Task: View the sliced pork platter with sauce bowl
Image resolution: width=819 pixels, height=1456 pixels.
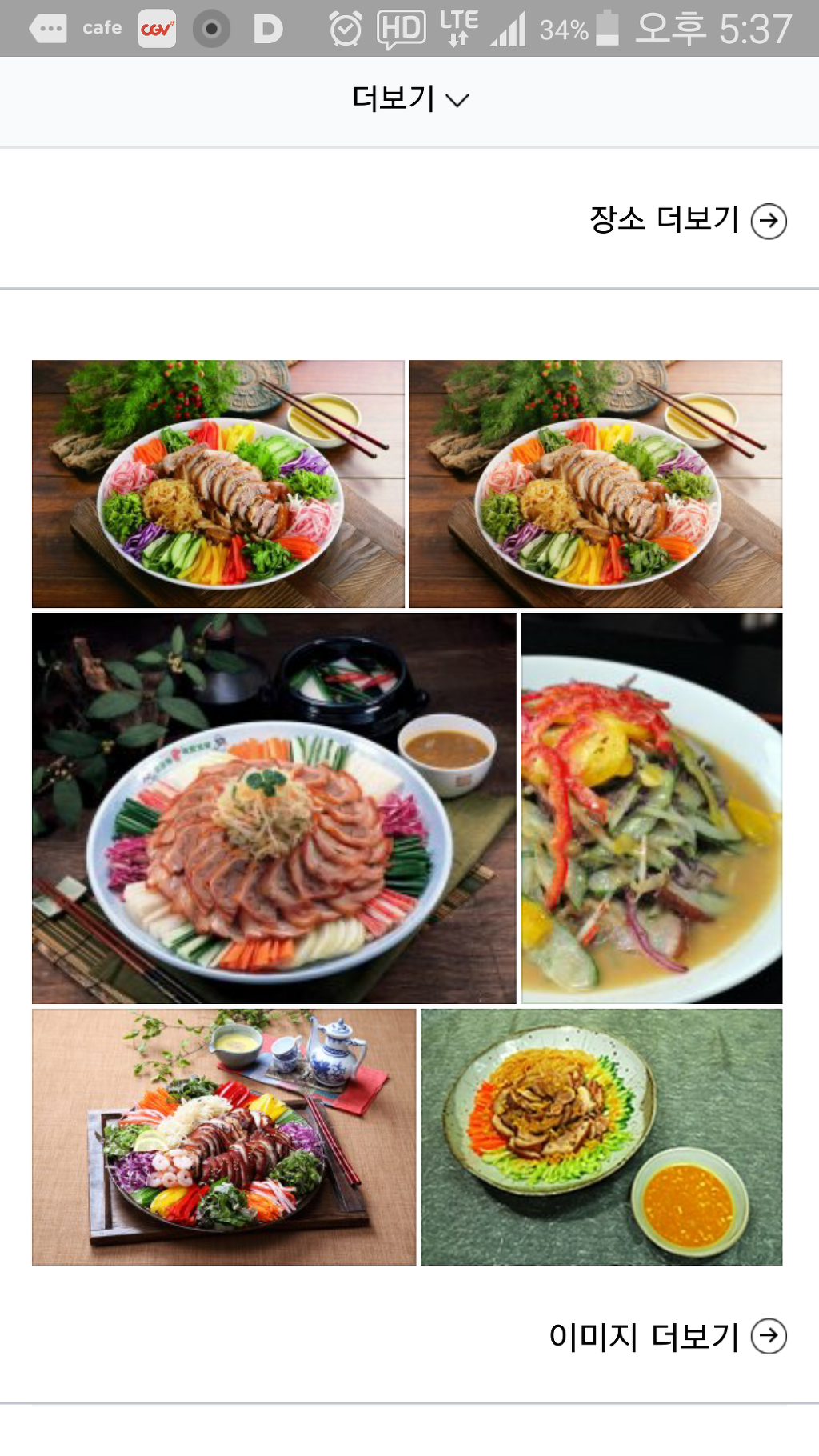Action: 274,808
